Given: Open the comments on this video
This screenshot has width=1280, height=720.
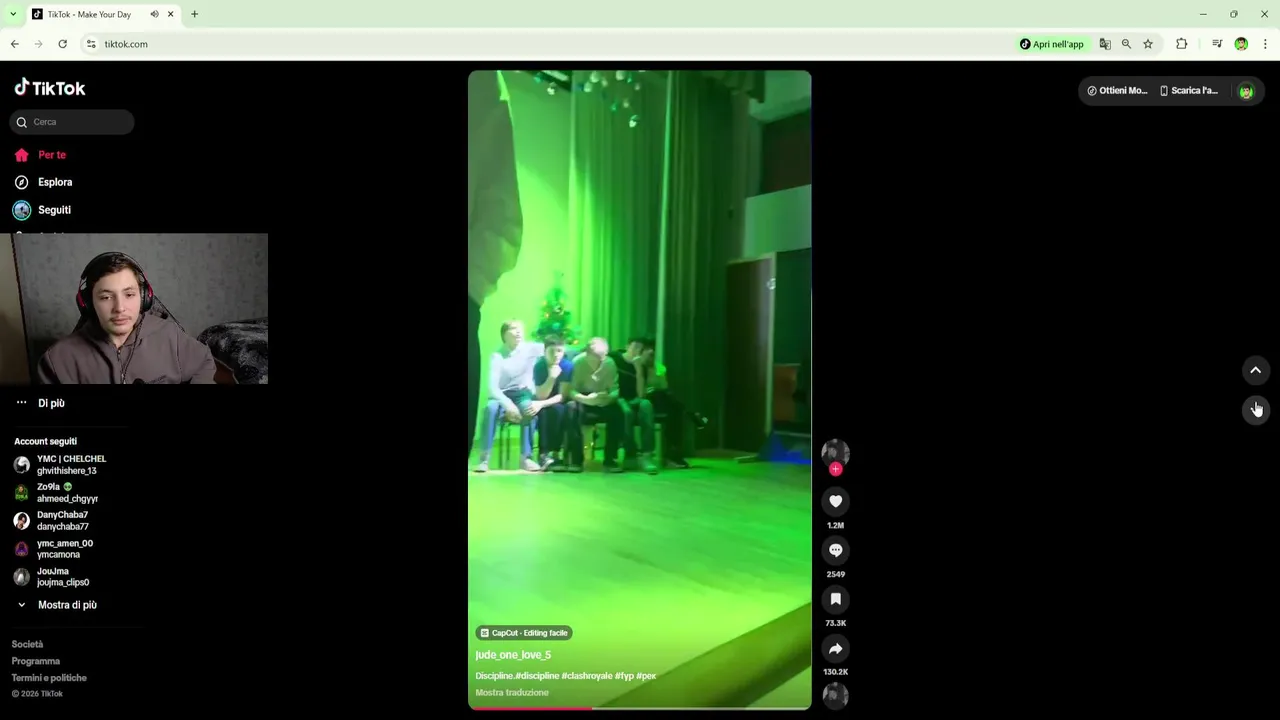Looking at the screenshot, I should click(x=835, y=550).
